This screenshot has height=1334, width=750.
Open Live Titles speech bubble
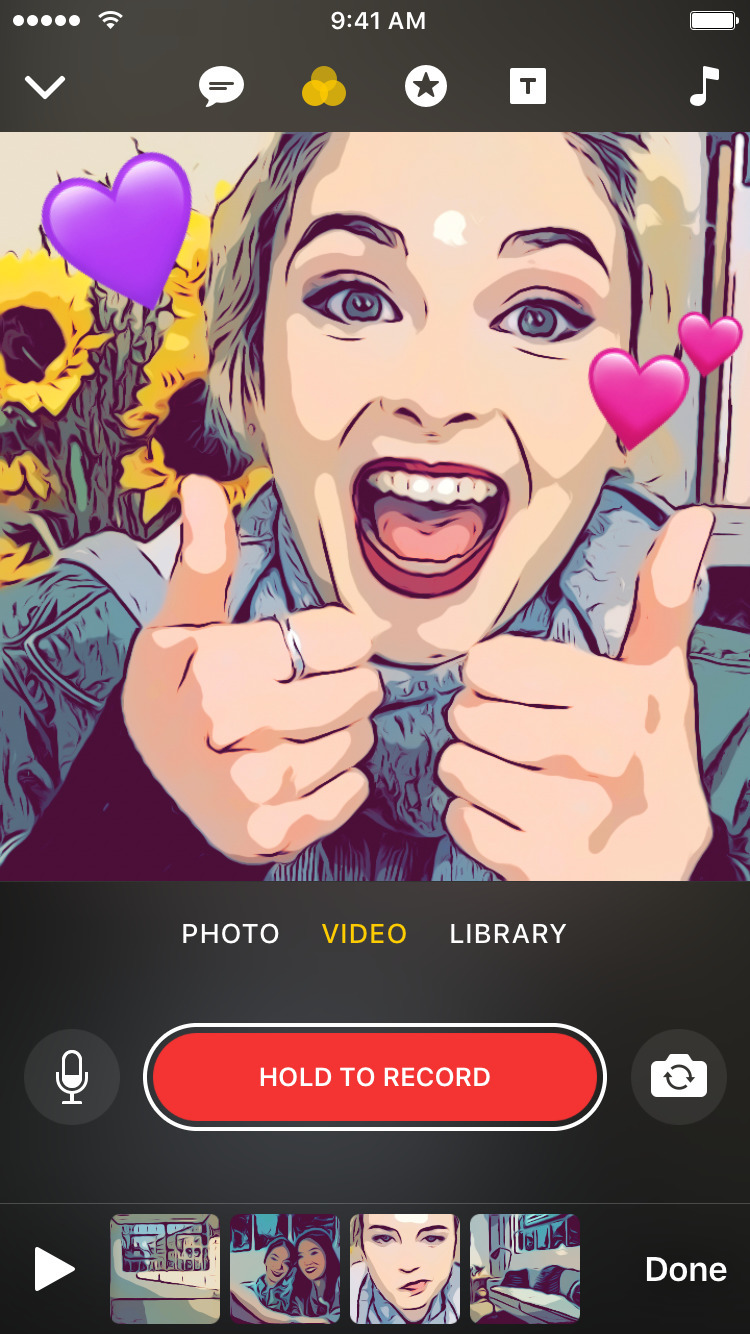coord(221,87)
